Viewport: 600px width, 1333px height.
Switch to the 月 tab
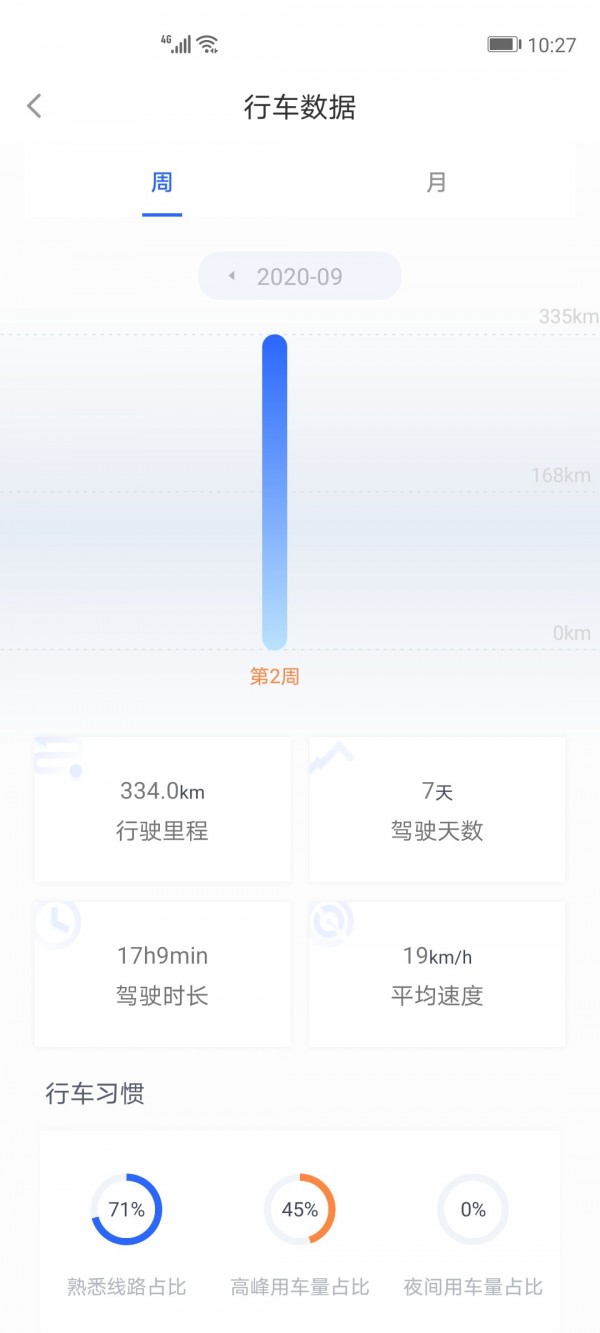[436, 183]
